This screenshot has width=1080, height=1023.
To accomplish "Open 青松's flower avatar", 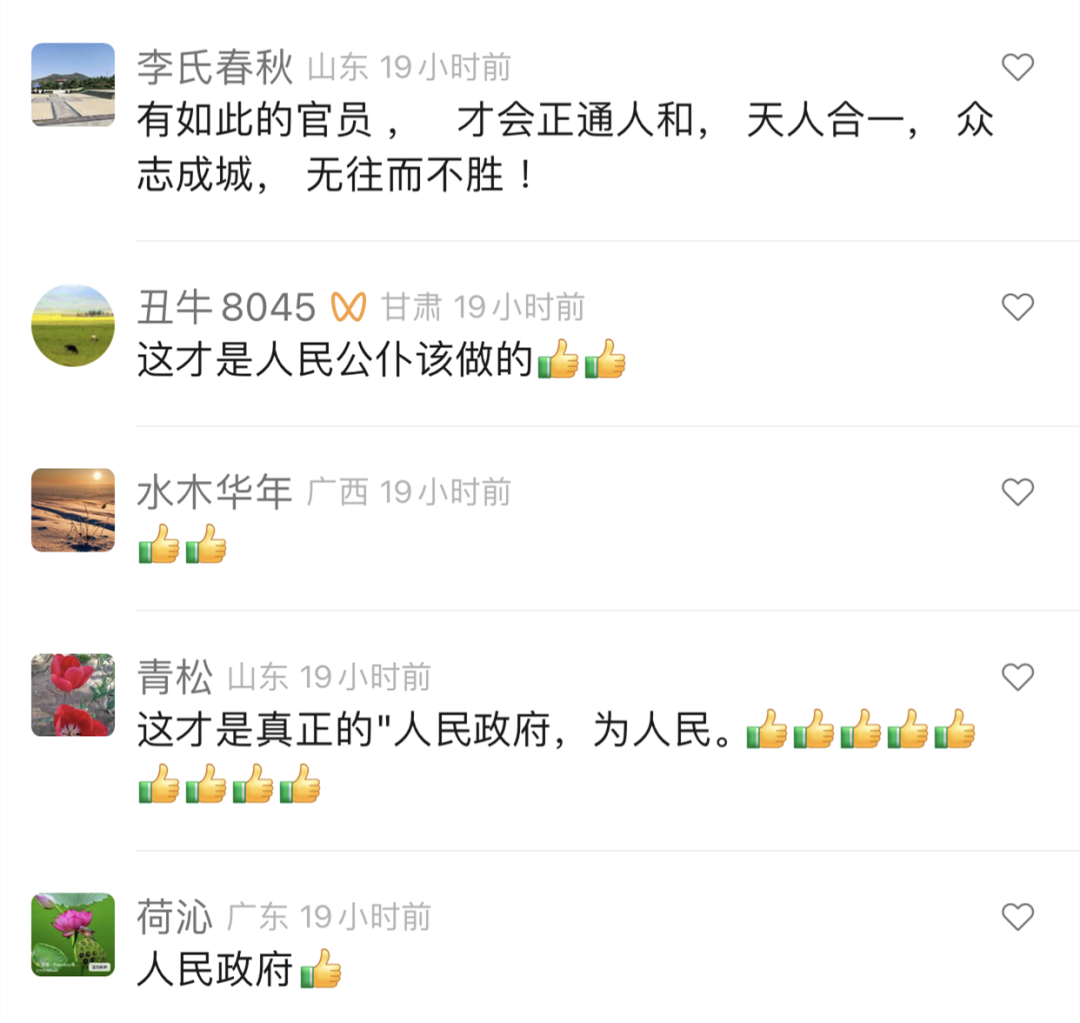I will coord(73,695).
